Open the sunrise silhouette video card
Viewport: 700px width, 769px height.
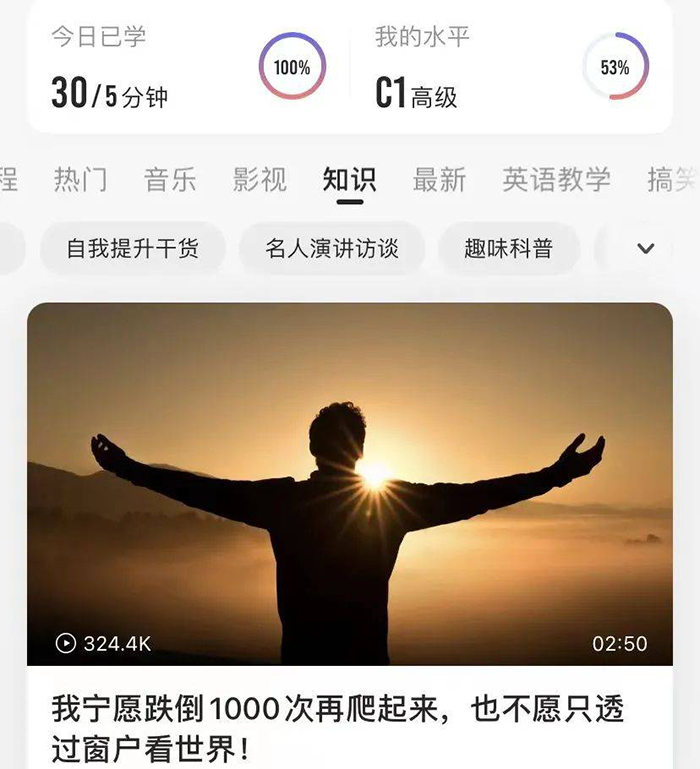pyautogui.click(x=350, y=483)
